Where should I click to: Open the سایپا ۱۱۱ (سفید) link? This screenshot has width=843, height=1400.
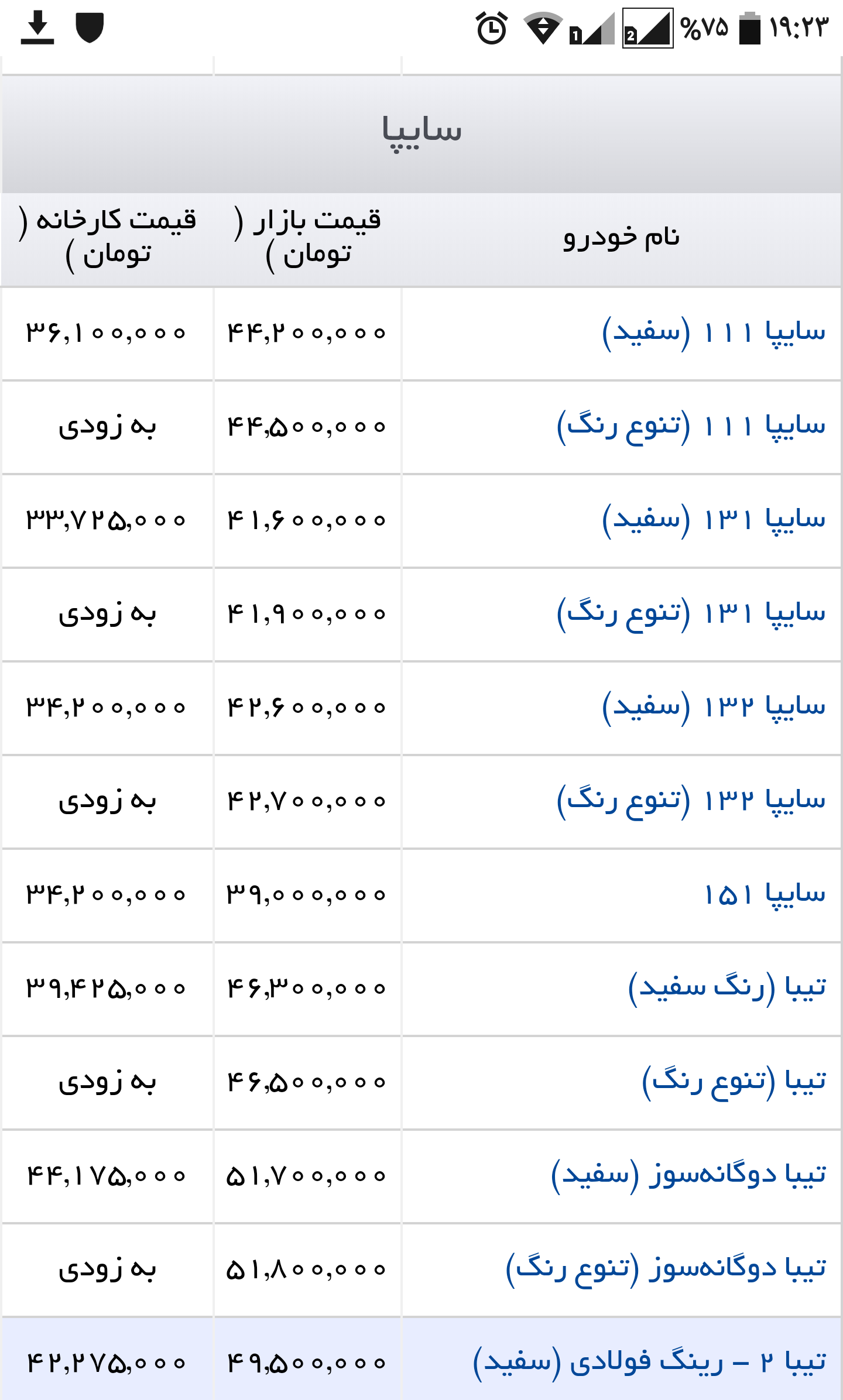click(x=714, y=333)
